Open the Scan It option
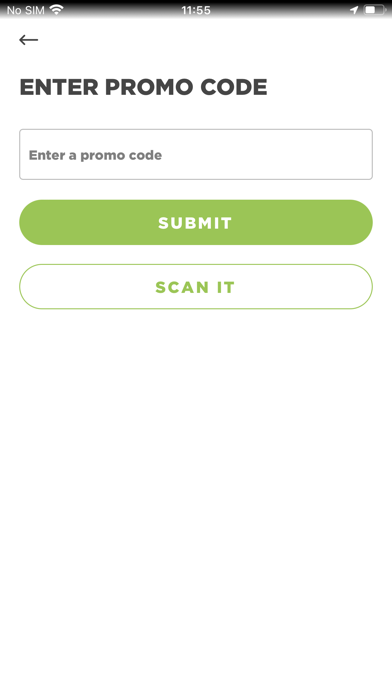Screen dimensions: 392x696 [x=196, y=287]
